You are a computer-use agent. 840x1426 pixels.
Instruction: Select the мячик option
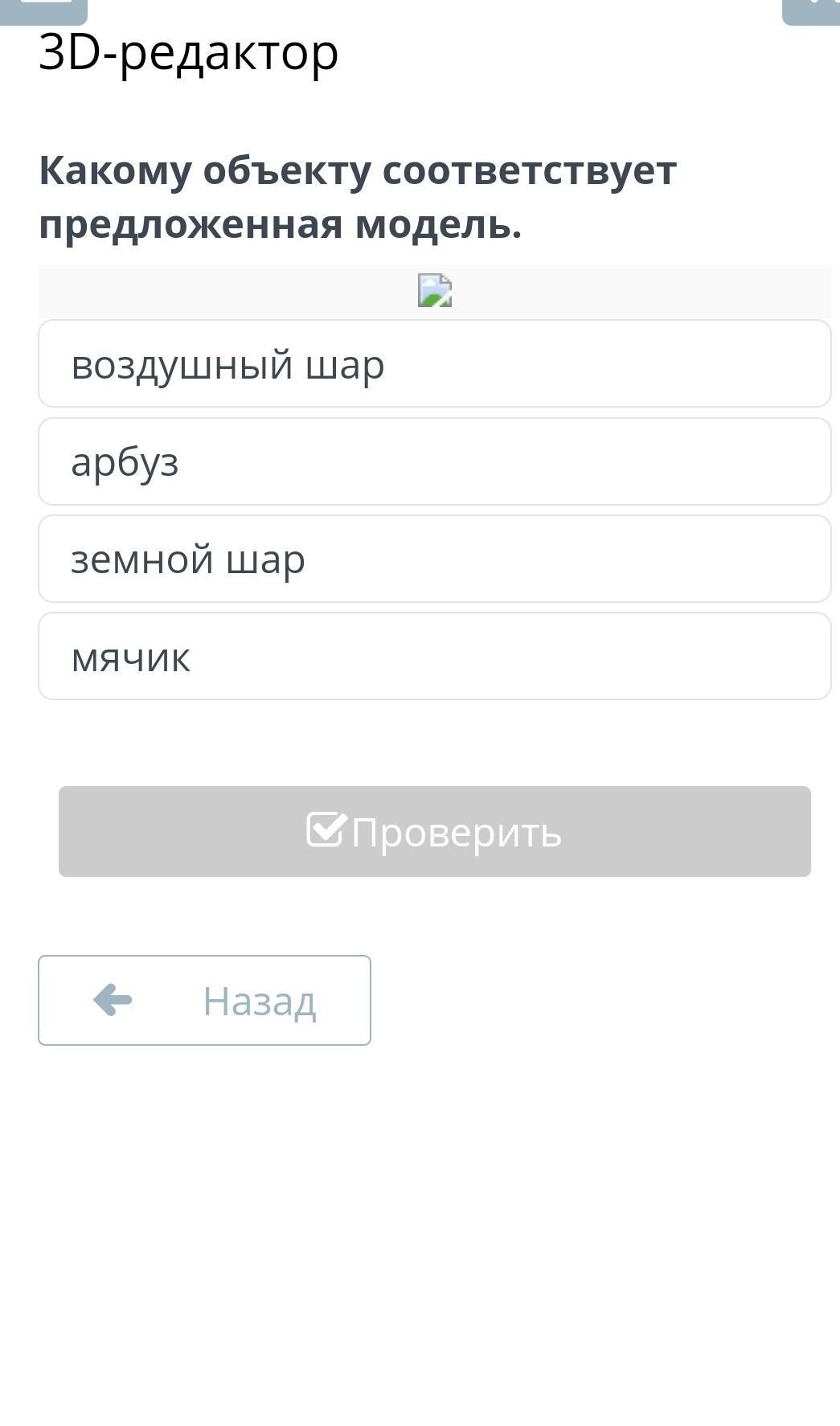(434, 657)
